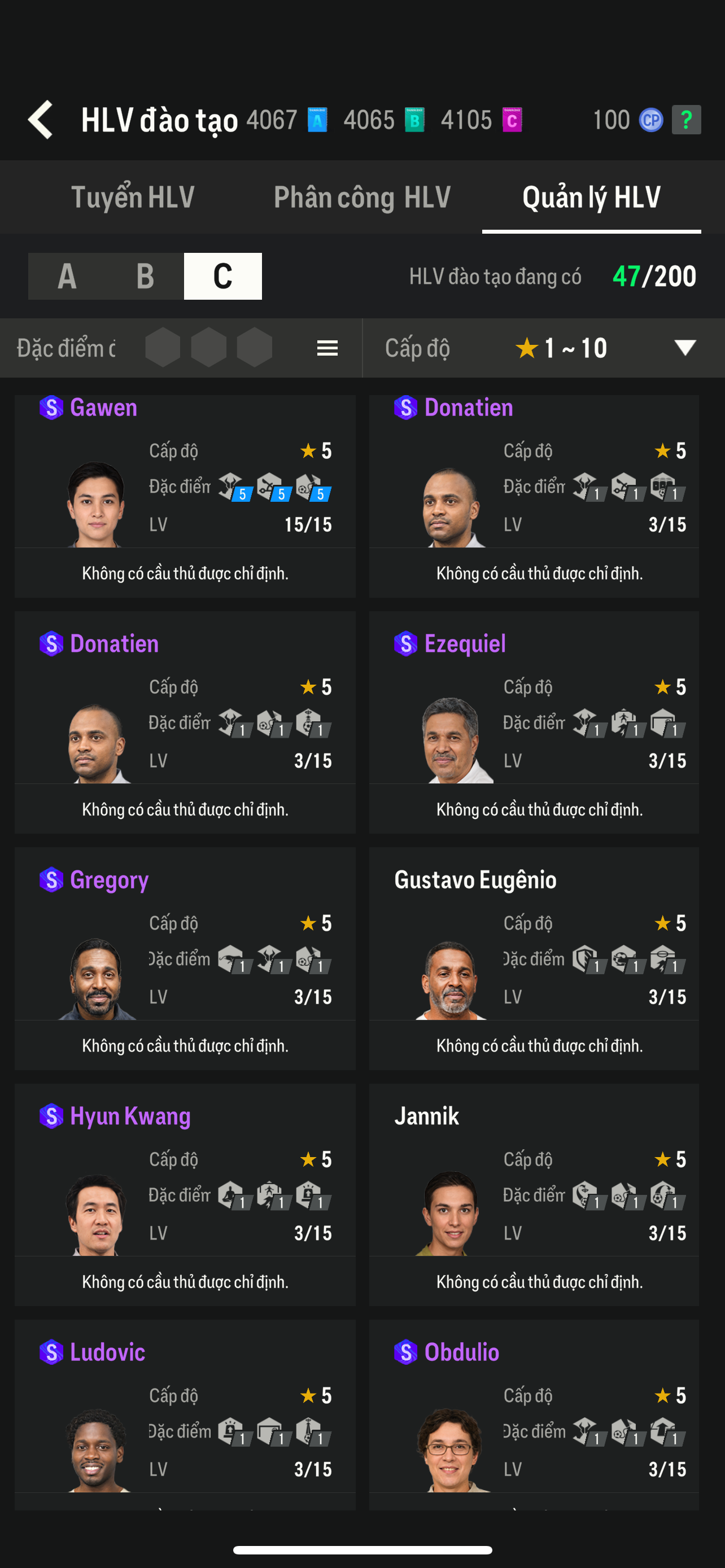Image resolution: width=725 pixels, height=1568 pixels.
Task: Select coach grade C
Action: point(223,277)
